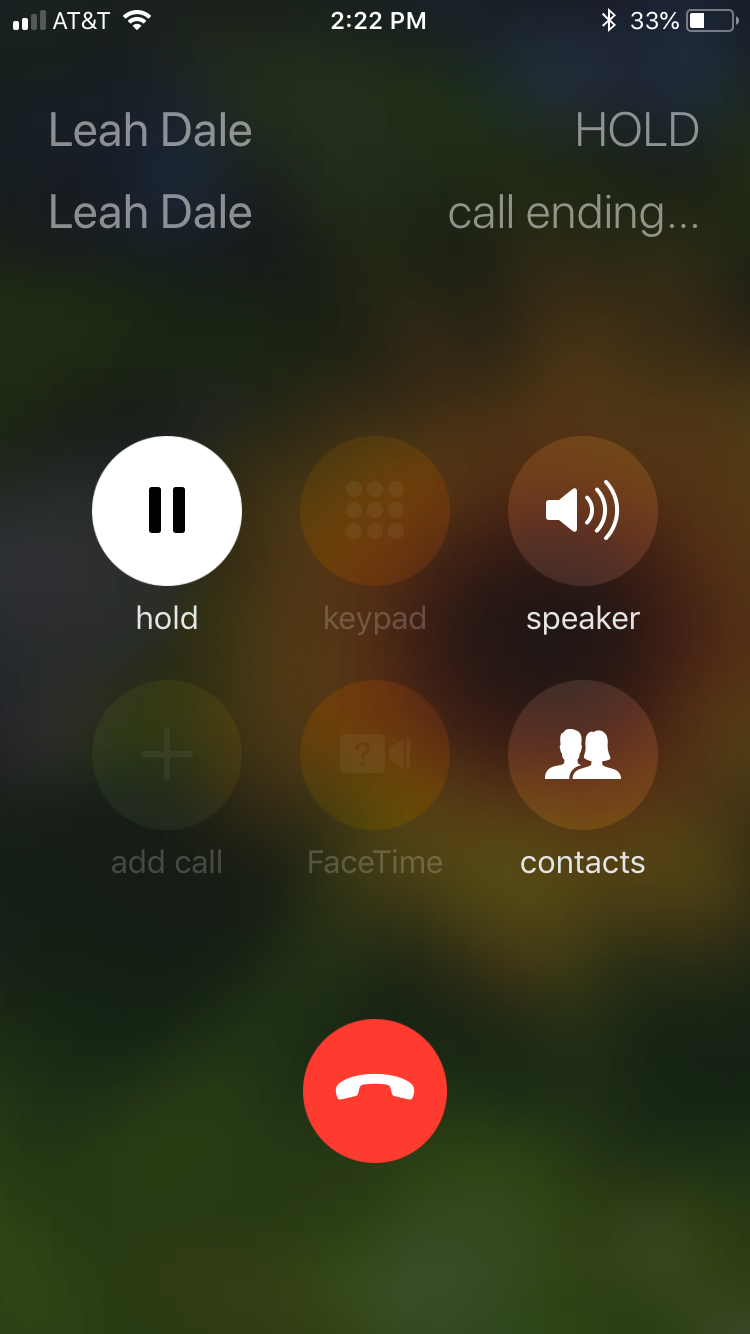Tap the red end call button
750x1334 pixels.
[x=374, y=1091]
